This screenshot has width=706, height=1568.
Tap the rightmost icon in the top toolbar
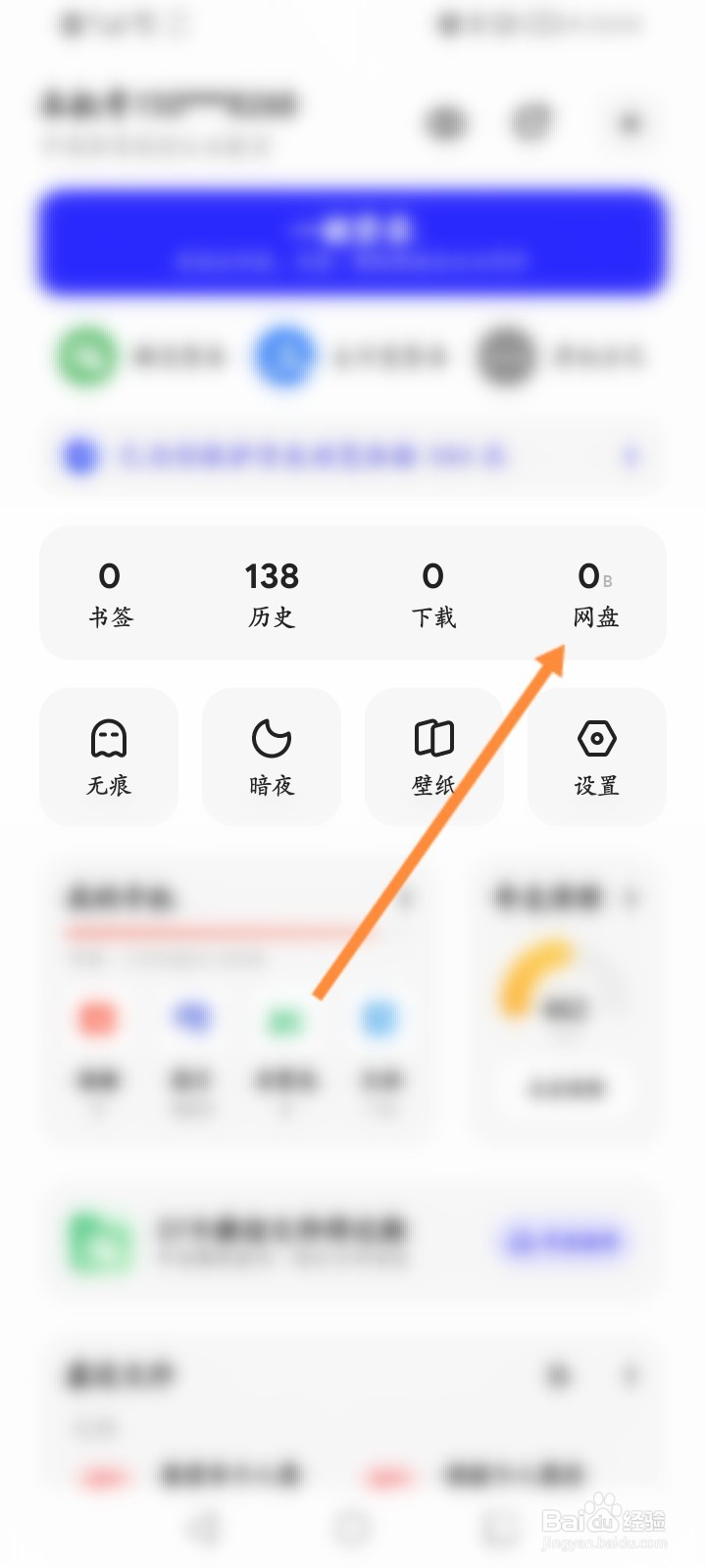click(629, 123)
